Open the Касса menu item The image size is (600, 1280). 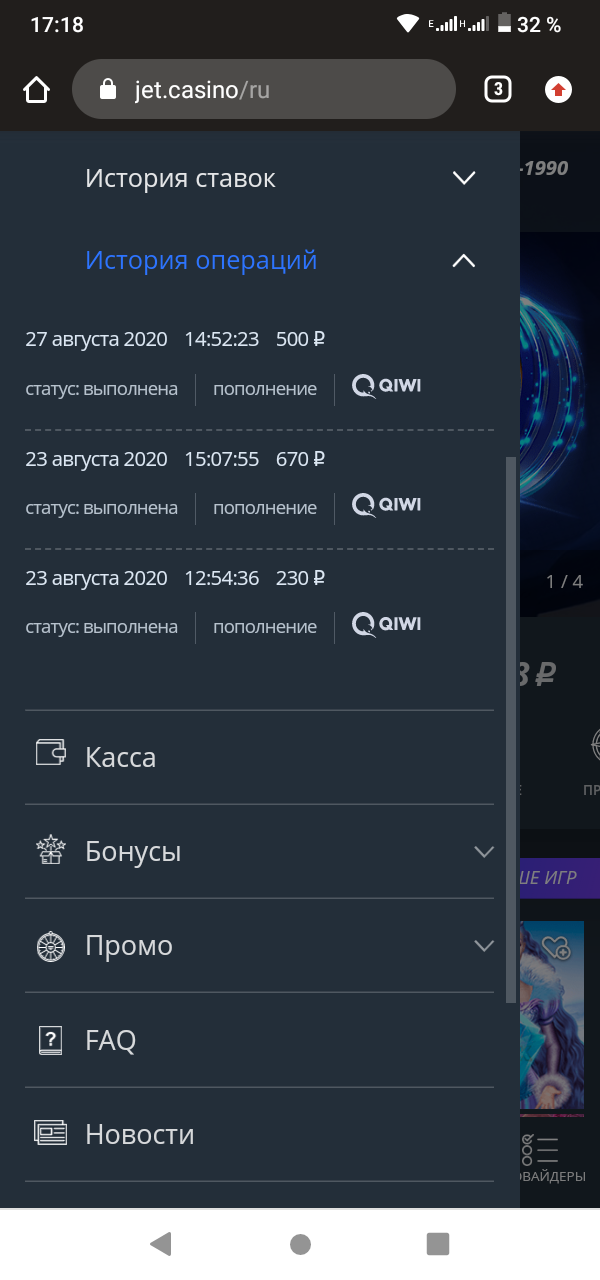[260, 757]
